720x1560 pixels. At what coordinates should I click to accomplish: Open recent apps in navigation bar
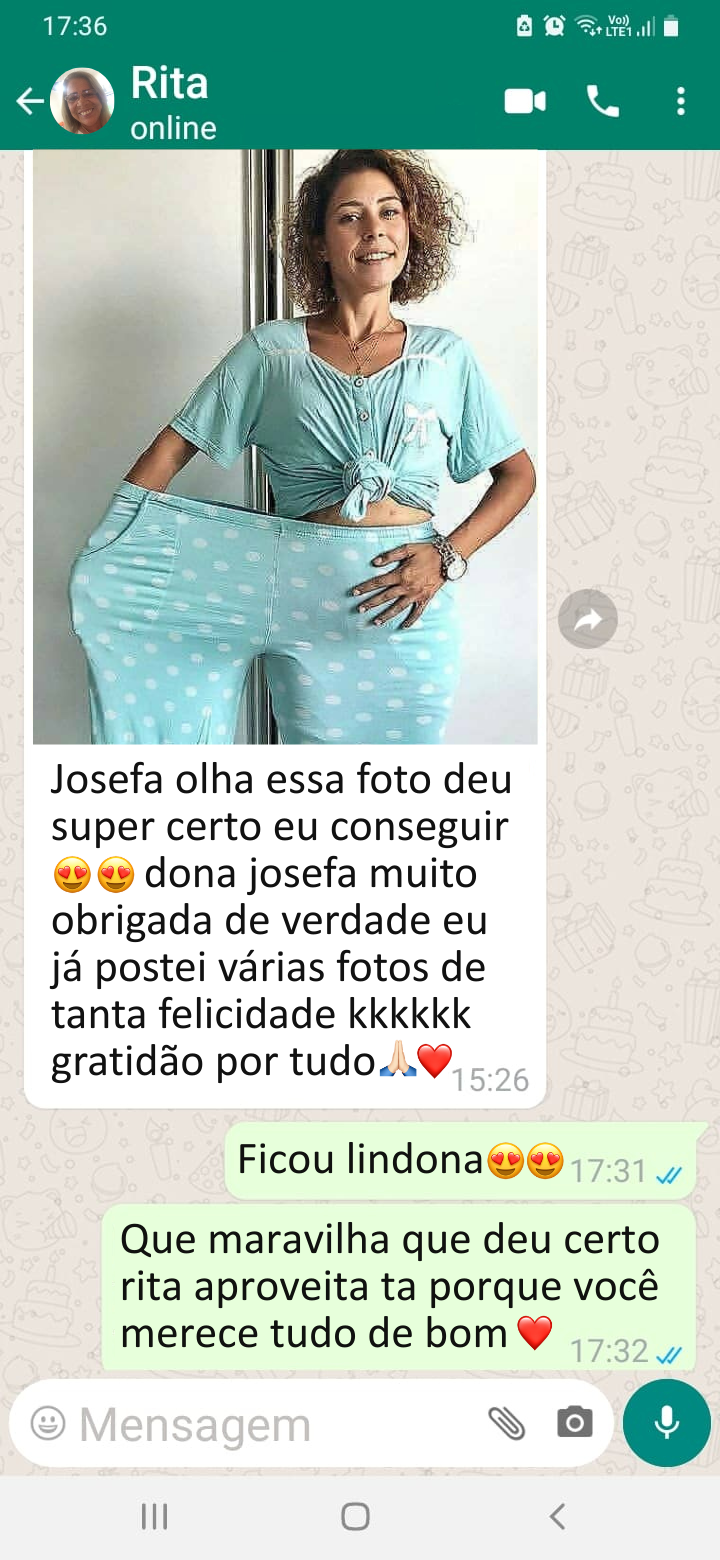tap(154, 1517)
